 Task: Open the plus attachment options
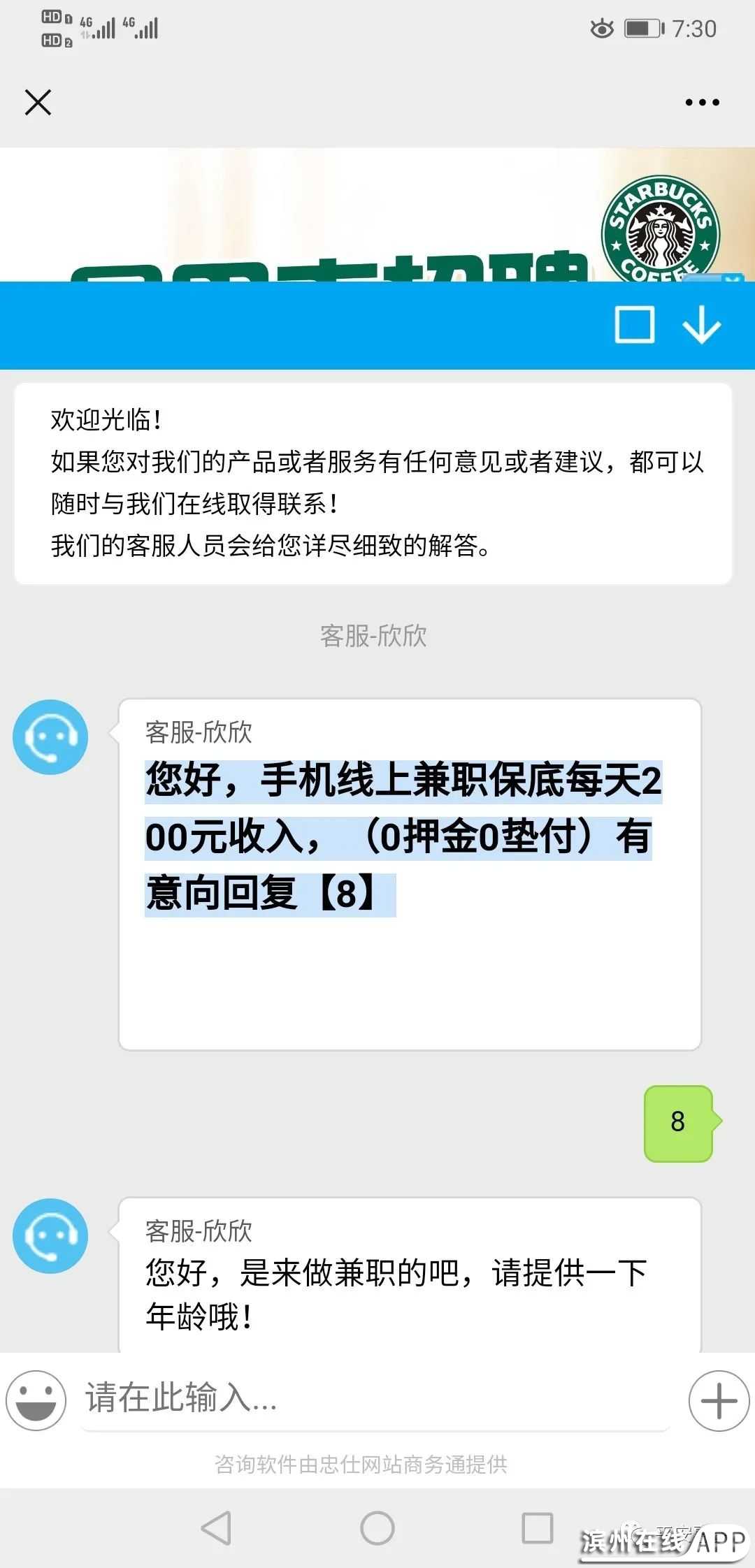point(719,1400)
